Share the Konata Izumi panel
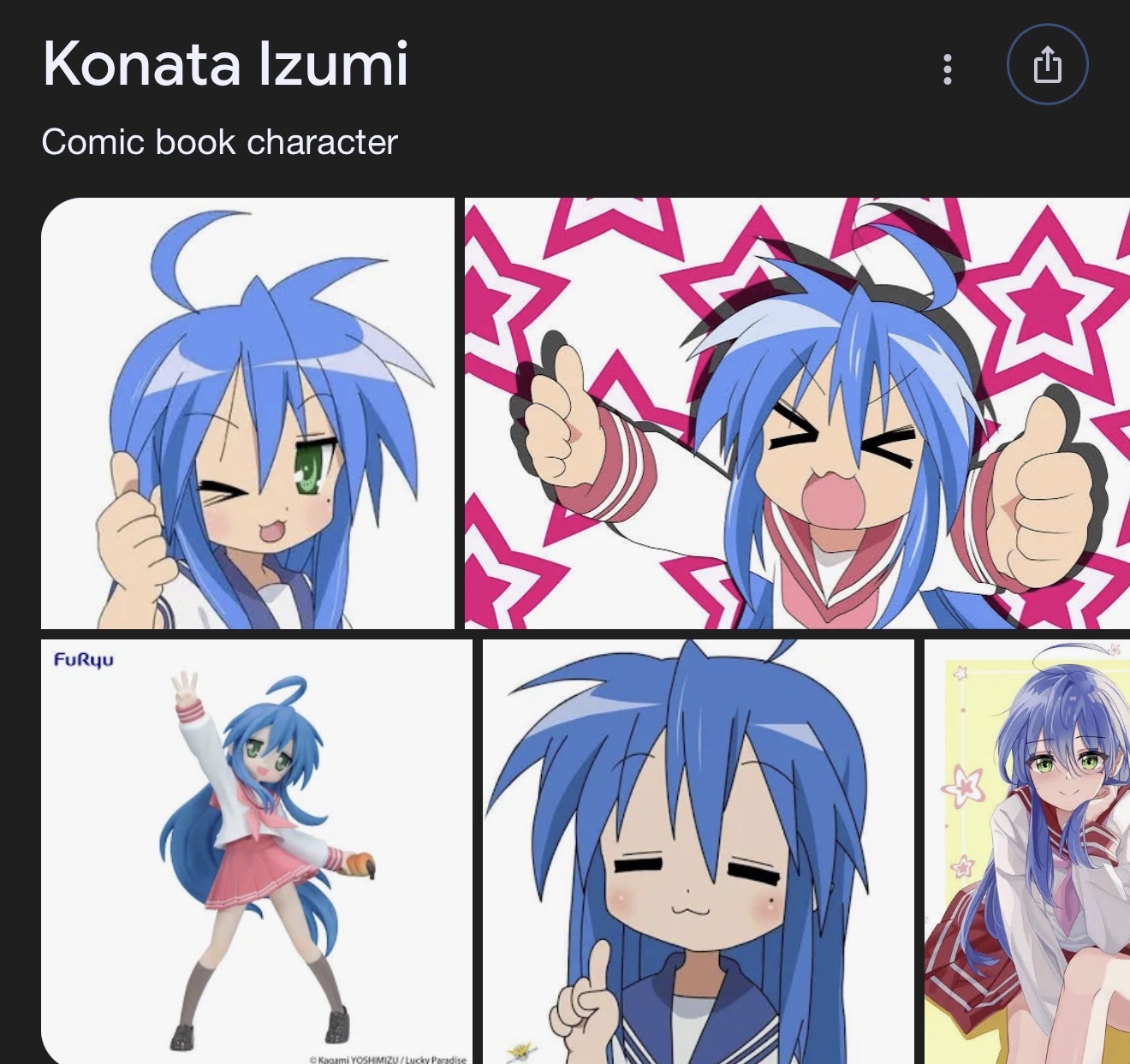The width and height of the screenshot is (1130, 1064). coord(1047,65)
